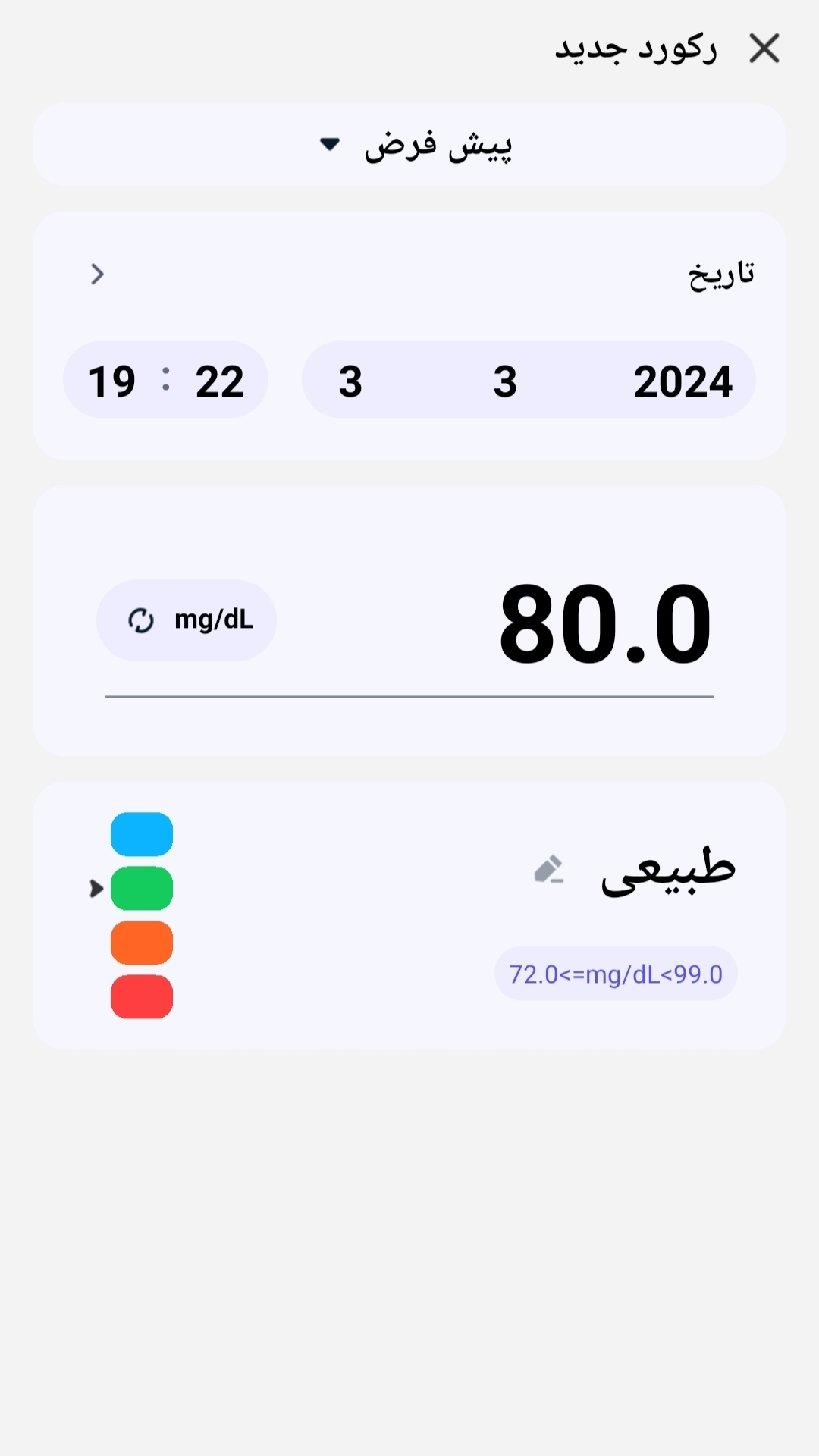This screenshot has height=1456, width=819.
Task: Tap the small arrow next to the color list
Action: tap(95, 888)
